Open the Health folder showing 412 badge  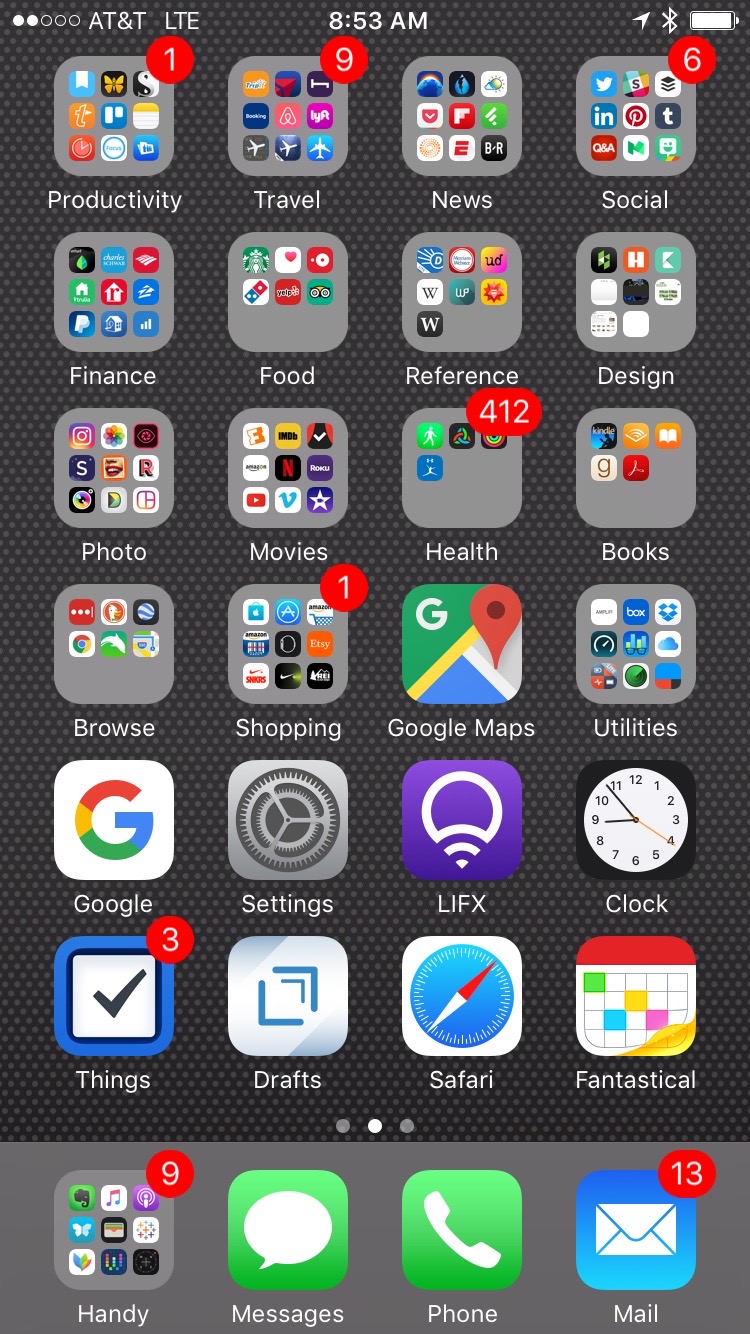point(461,468)
